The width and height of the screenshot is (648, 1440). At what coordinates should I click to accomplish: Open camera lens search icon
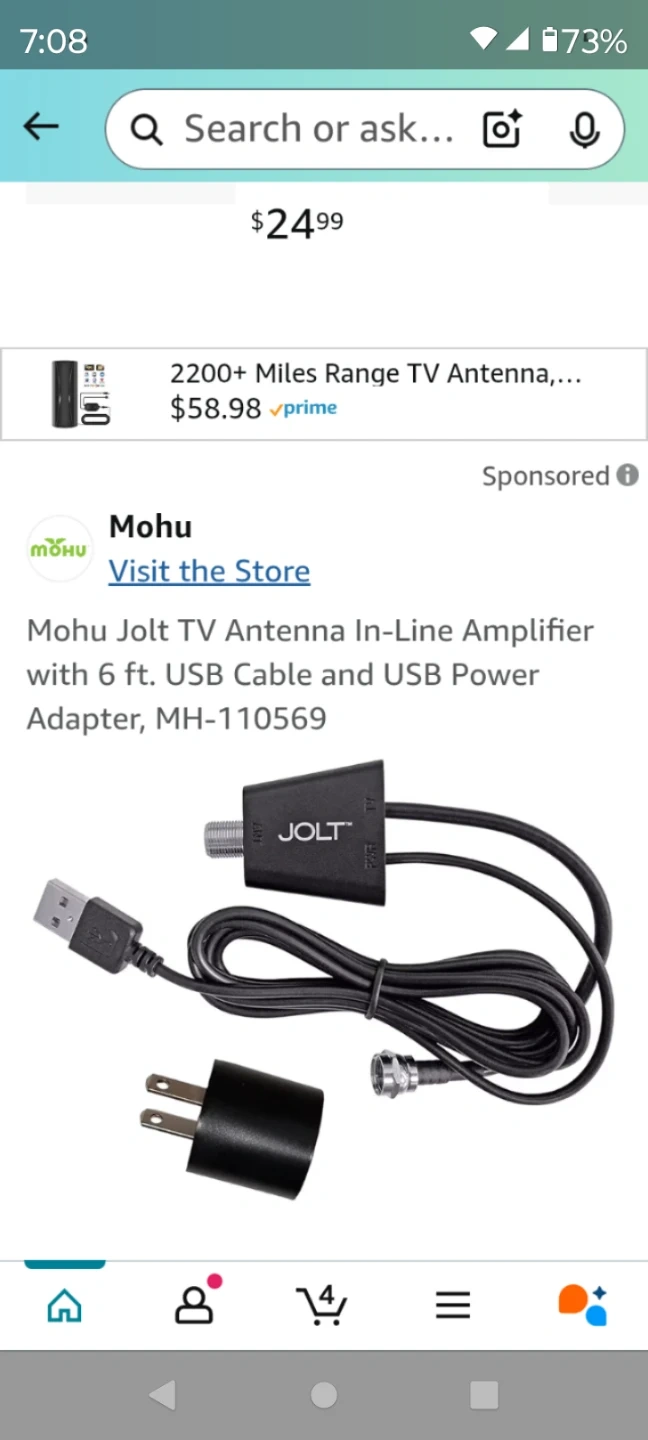[x=502, y=129]
